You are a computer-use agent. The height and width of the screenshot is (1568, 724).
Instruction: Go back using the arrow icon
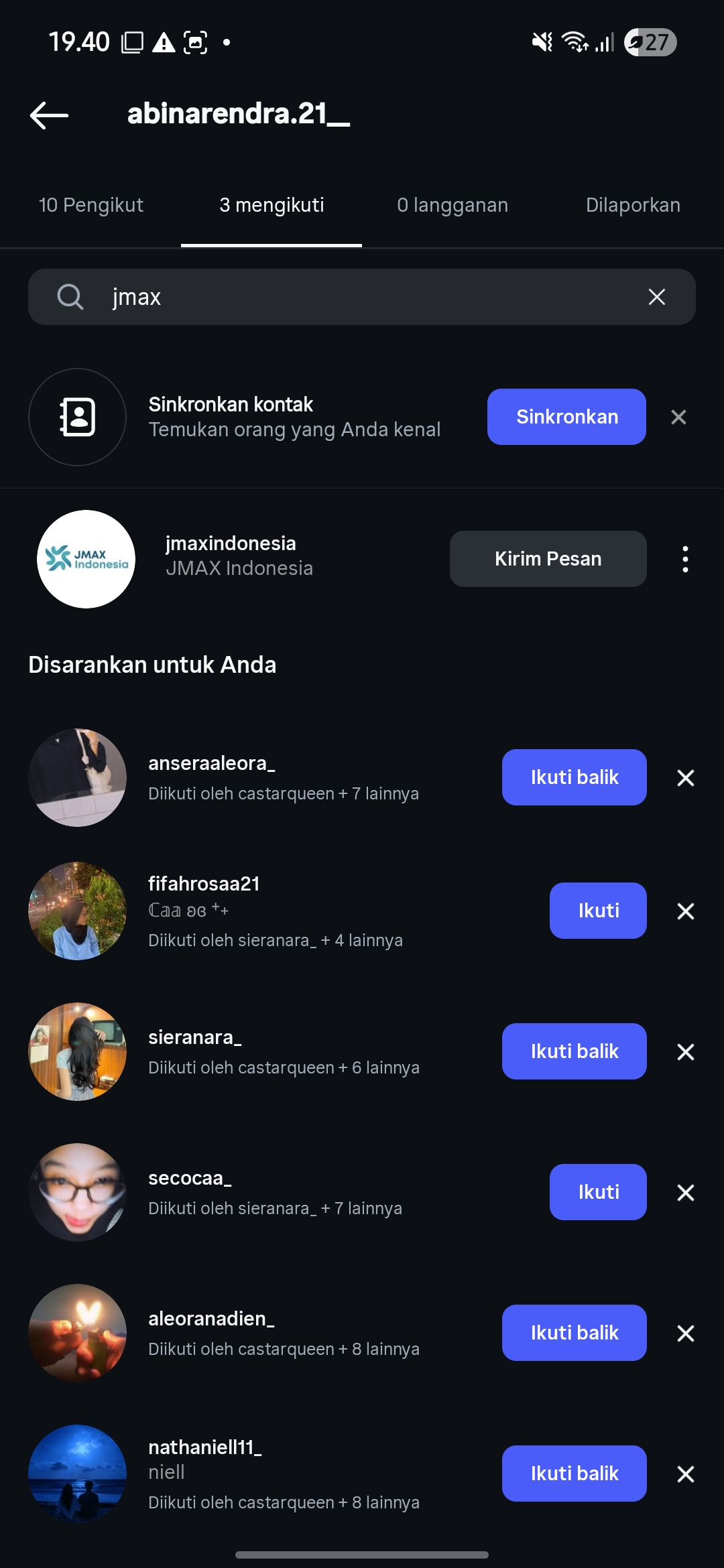click(x=50, y=115)
